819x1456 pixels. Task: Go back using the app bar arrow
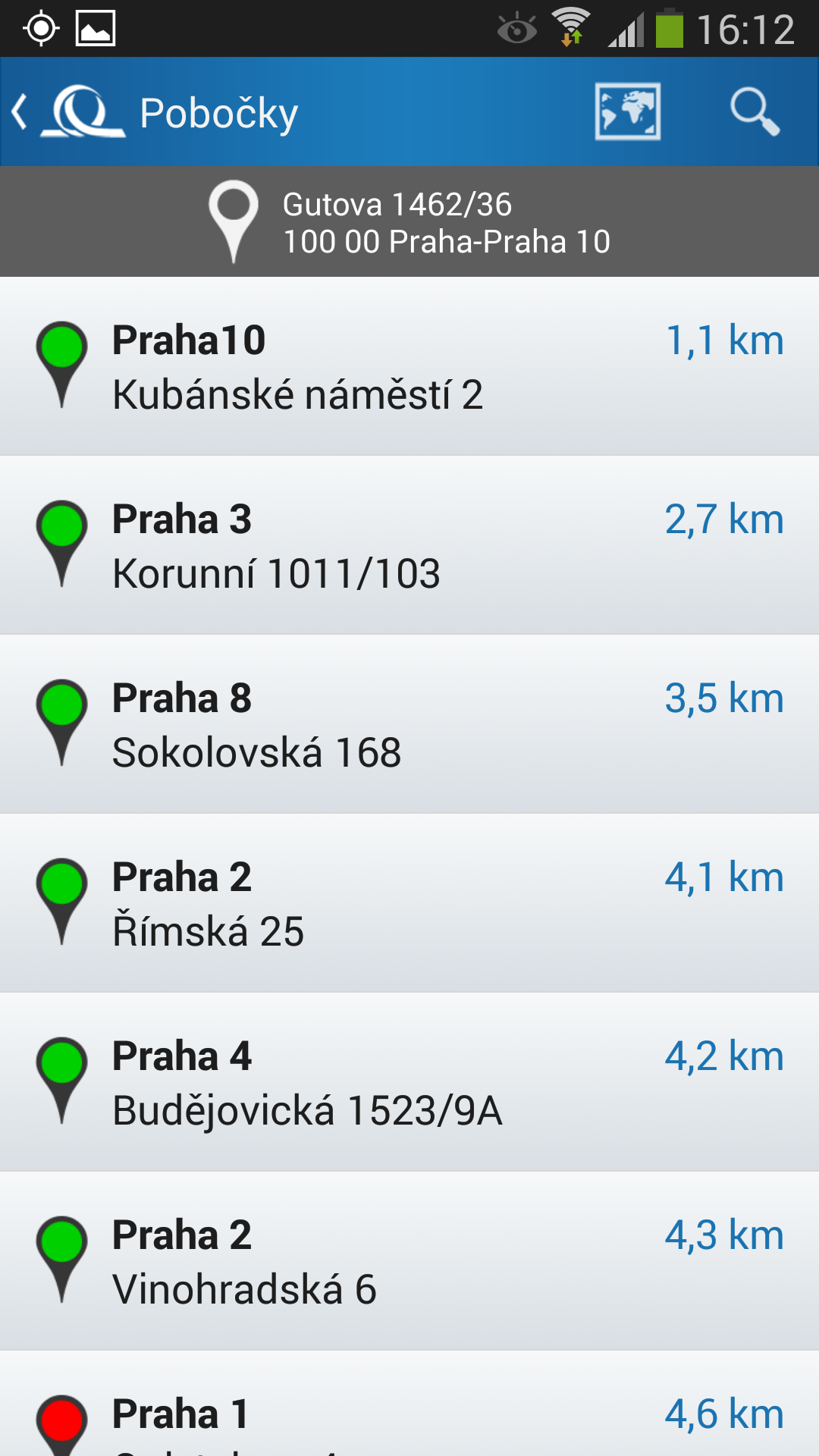pyautogui.click(x=20, y=112)
